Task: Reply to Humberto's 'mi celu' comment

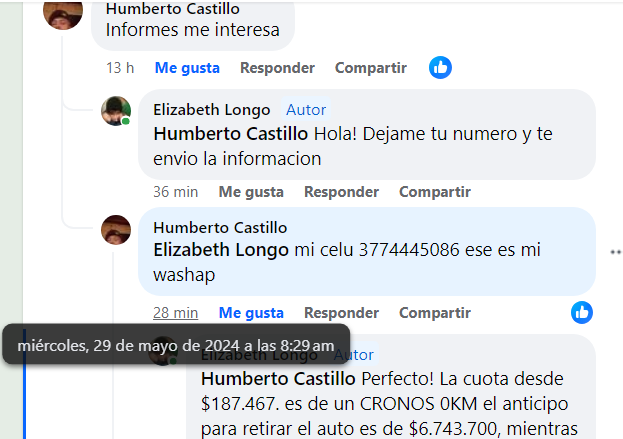Action: [341, 312]
